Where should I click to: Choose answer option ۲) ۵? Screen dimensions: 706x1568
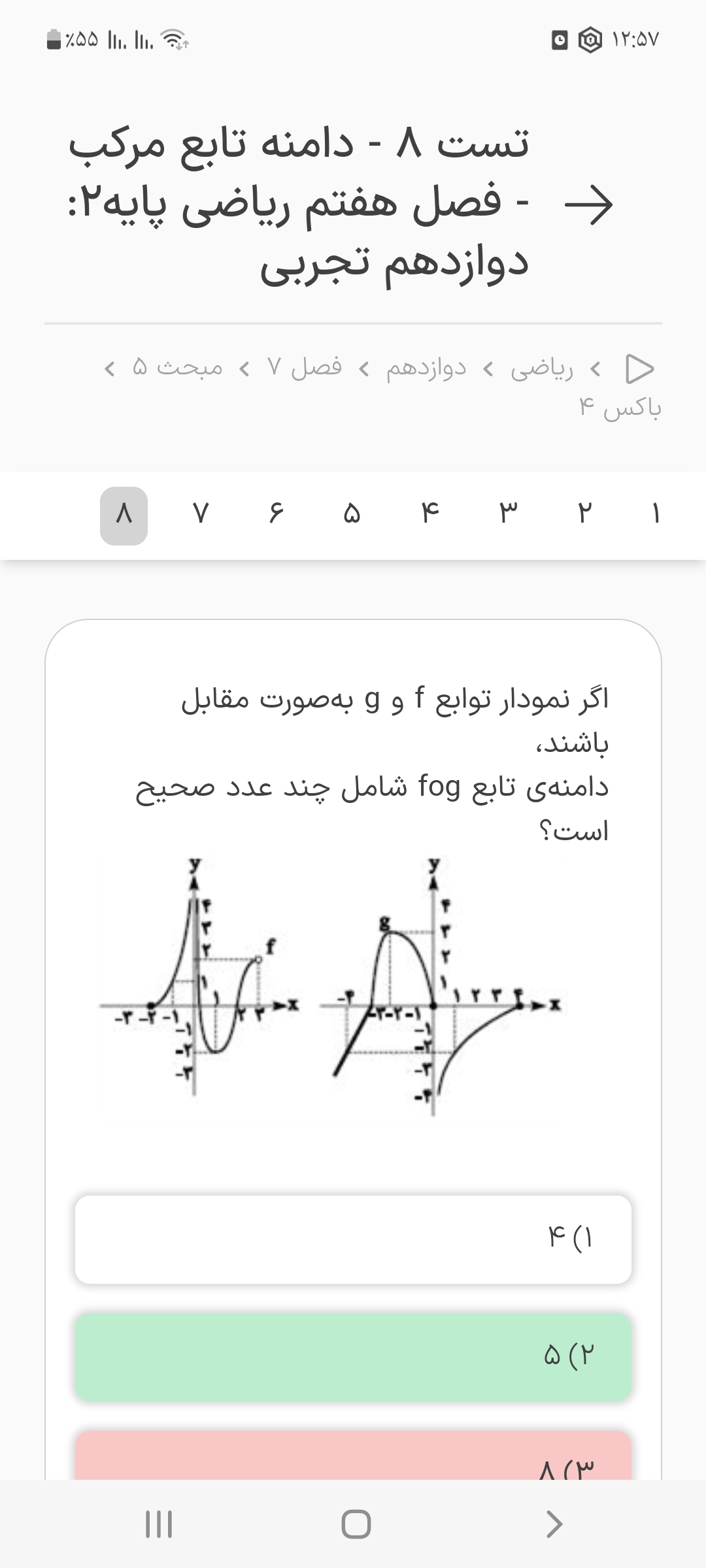(x=353, y=1357)
